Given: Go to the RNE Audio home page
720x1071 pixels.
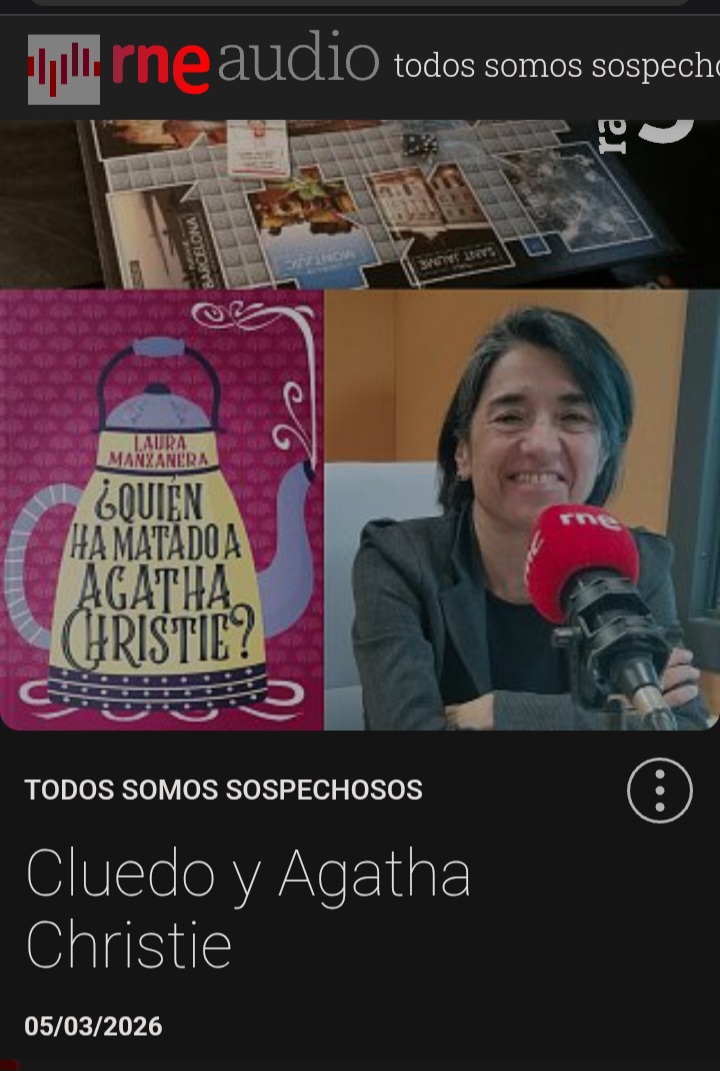Looking at the screenshot, I should tap(203, 66).
